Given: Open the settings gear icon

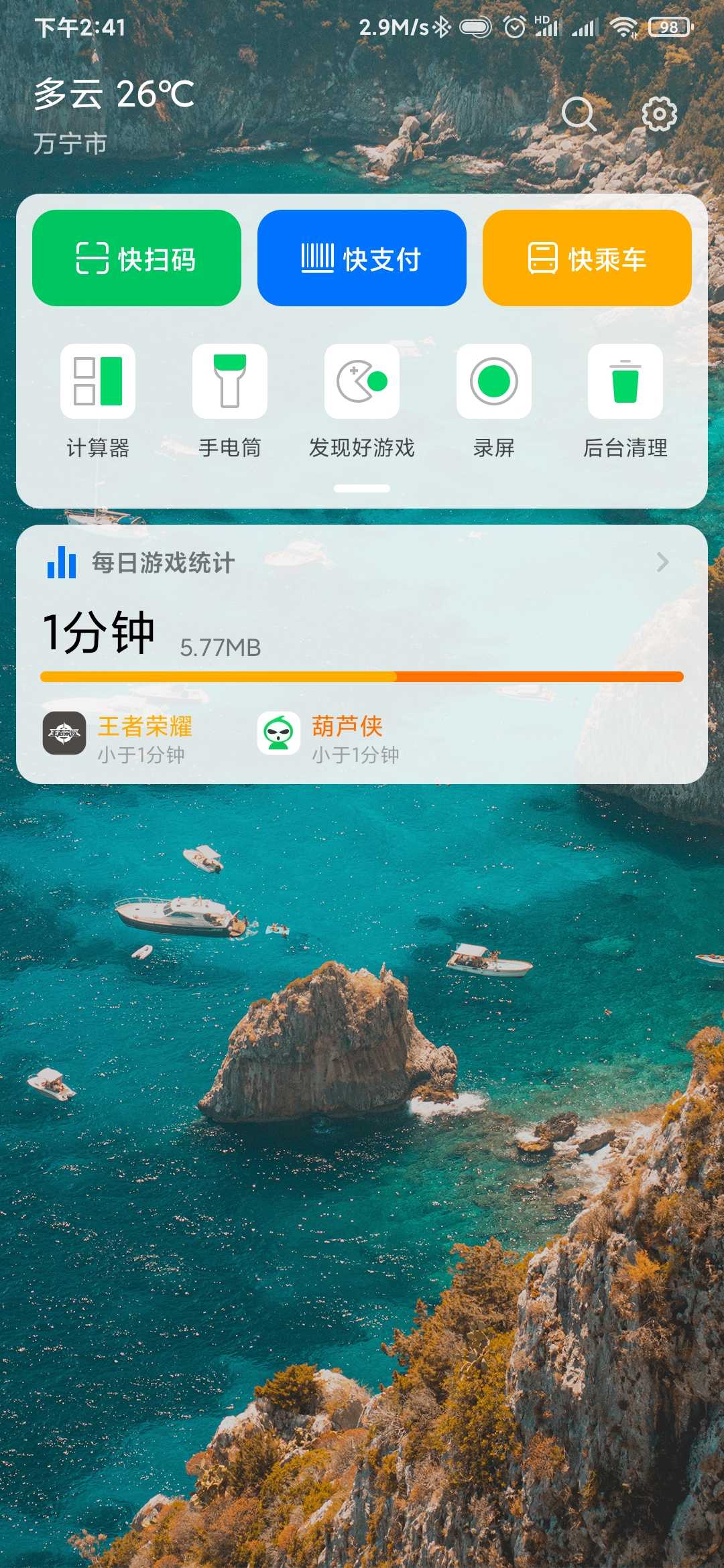Looking at the screenshot, I should (x=660, y=114).
